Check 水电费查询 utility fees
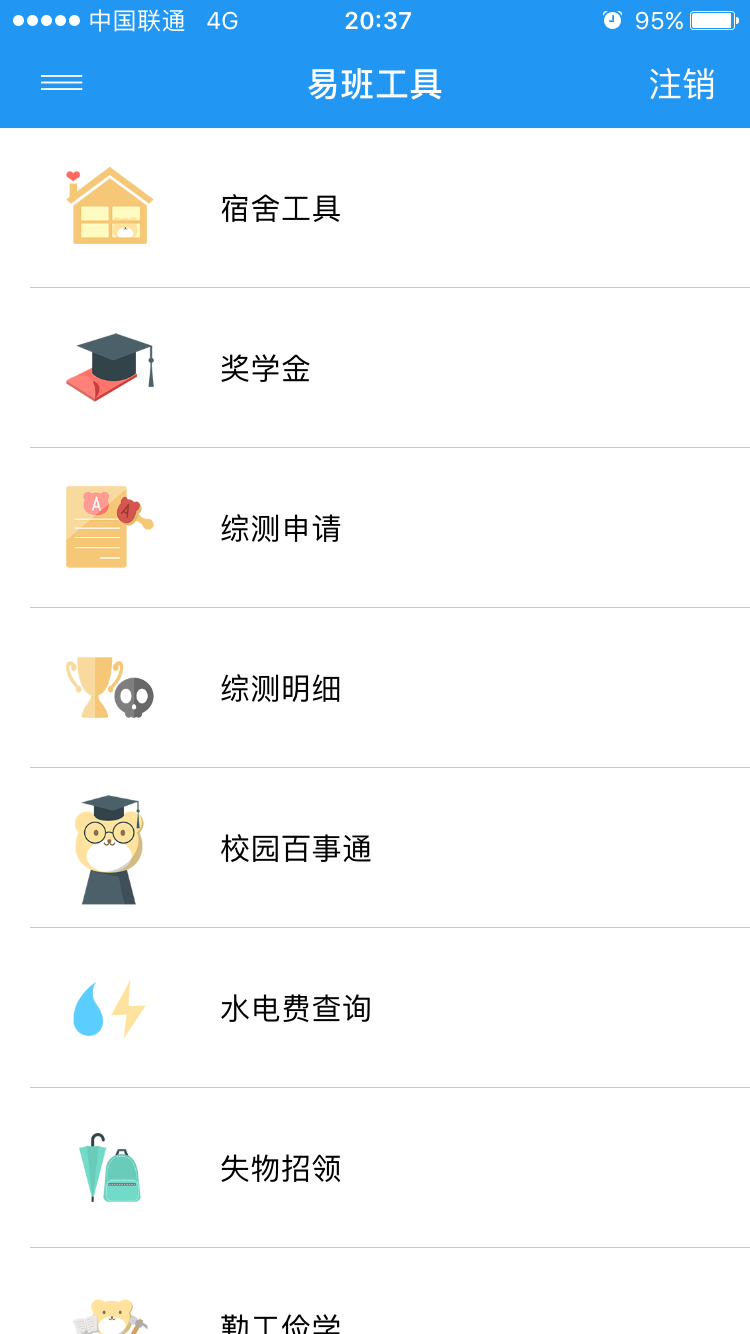Image resolution: width=750 pixels, height=1334 pixels. click(x=375, y=1008)
